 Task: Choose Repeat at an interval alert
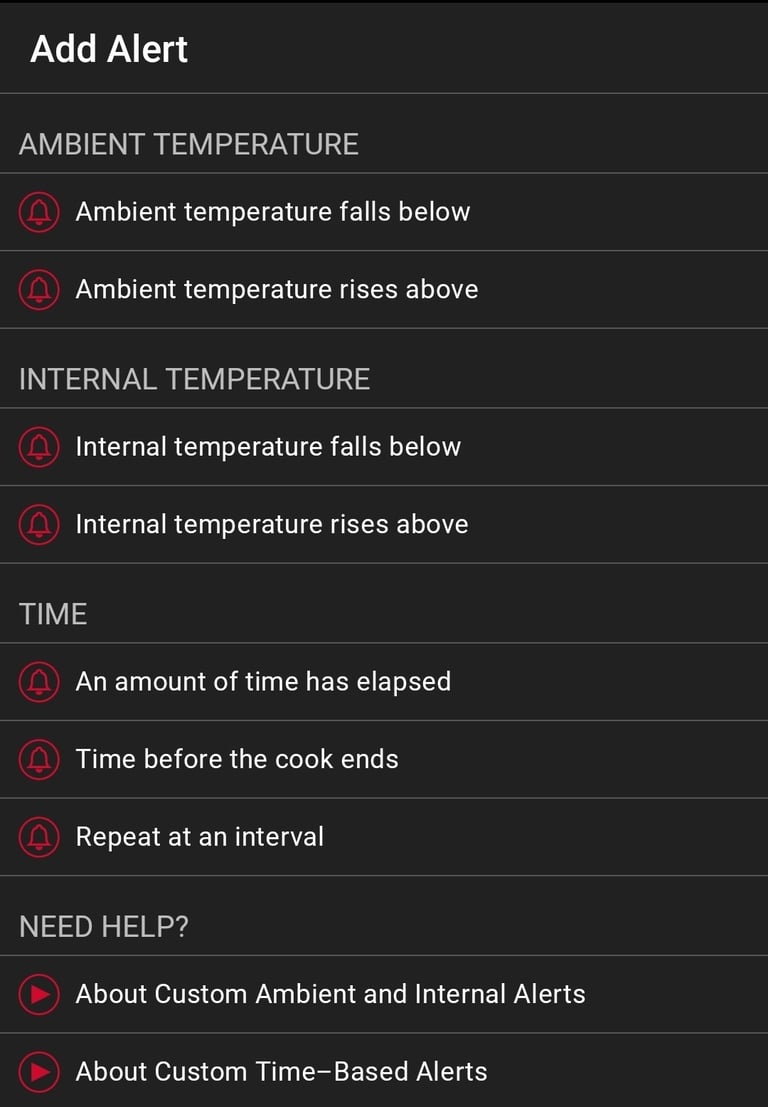384,837
